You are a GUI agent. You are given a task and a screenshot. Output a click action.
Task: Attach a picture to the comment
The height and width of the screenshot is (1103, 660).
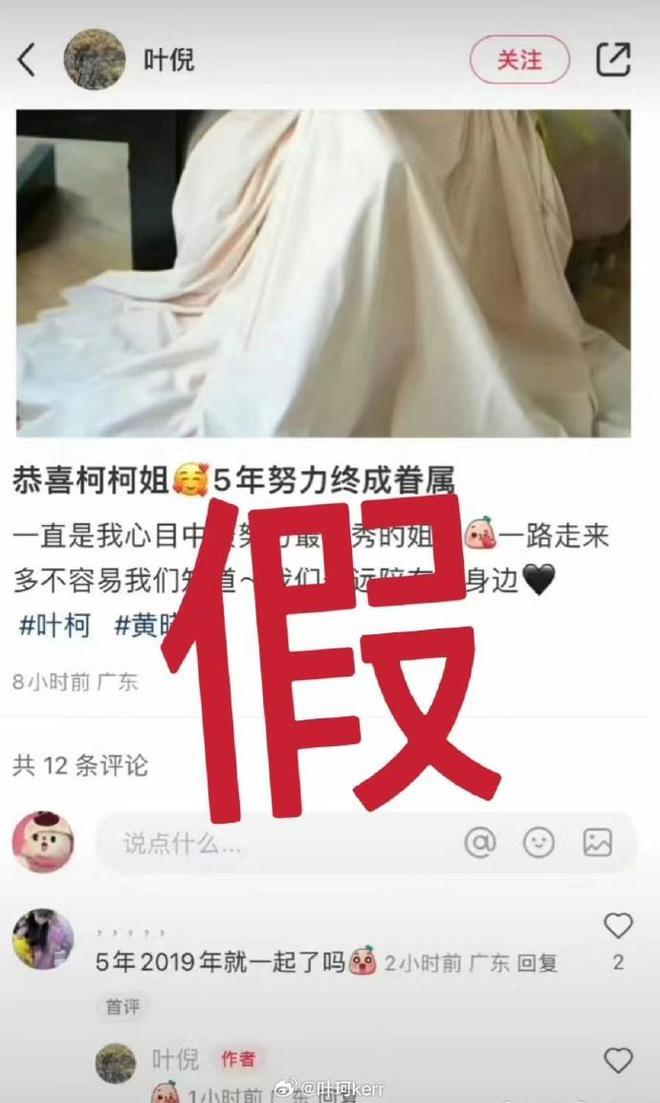(x=597, y=843)
